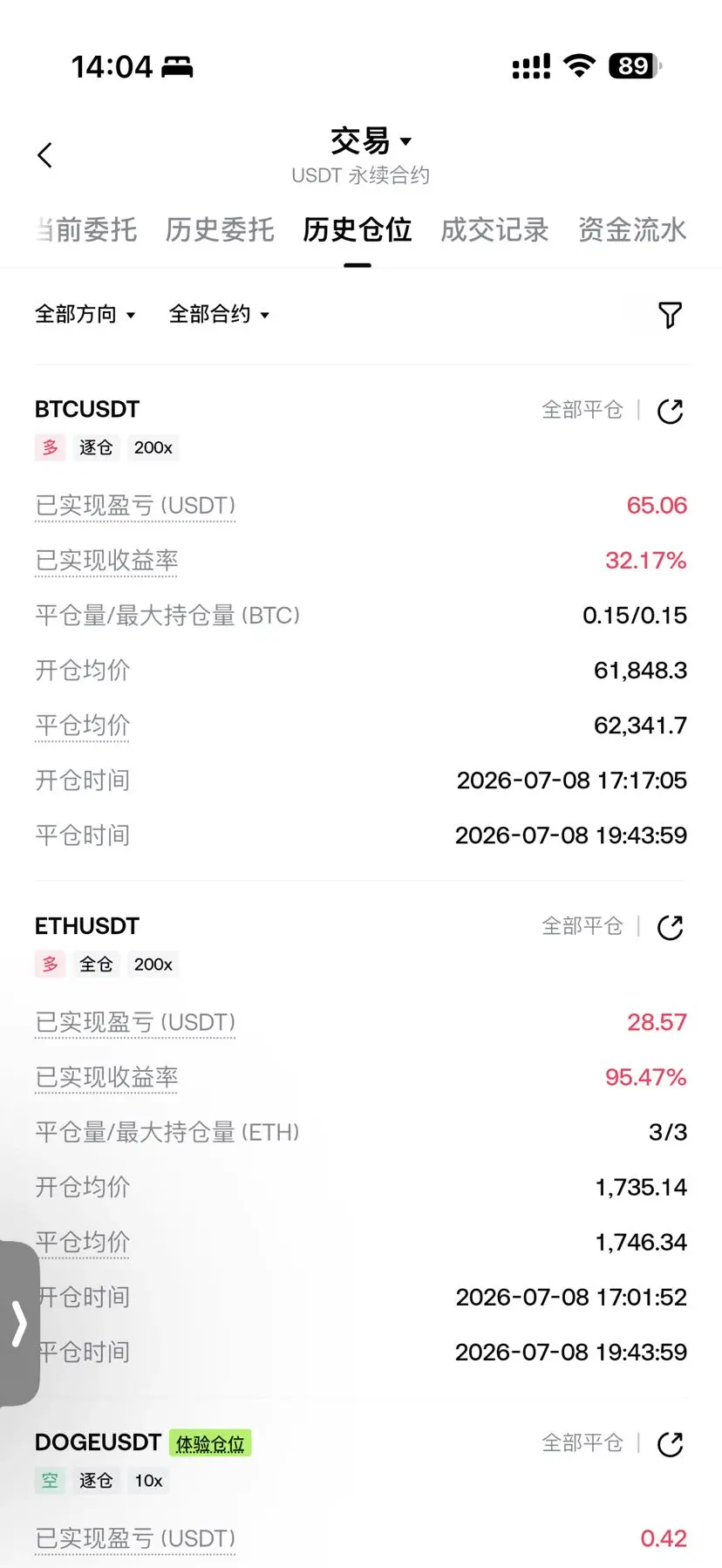Select the 历史仓位 tab
This screenshot has height=1568, width=722.
358,229
